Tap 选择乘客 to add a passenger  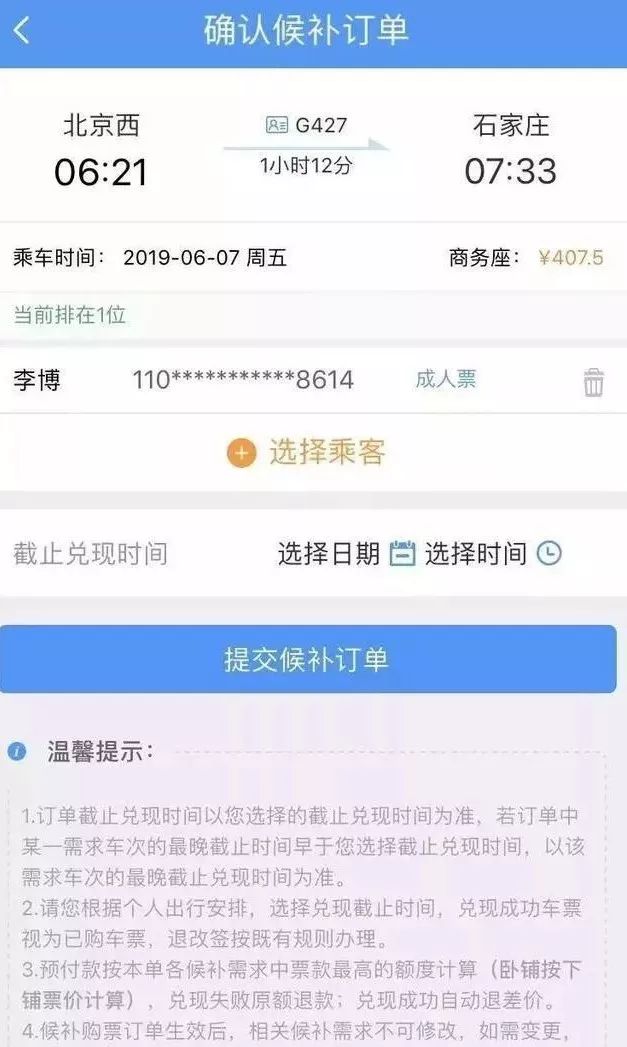(x=306, y=453)
